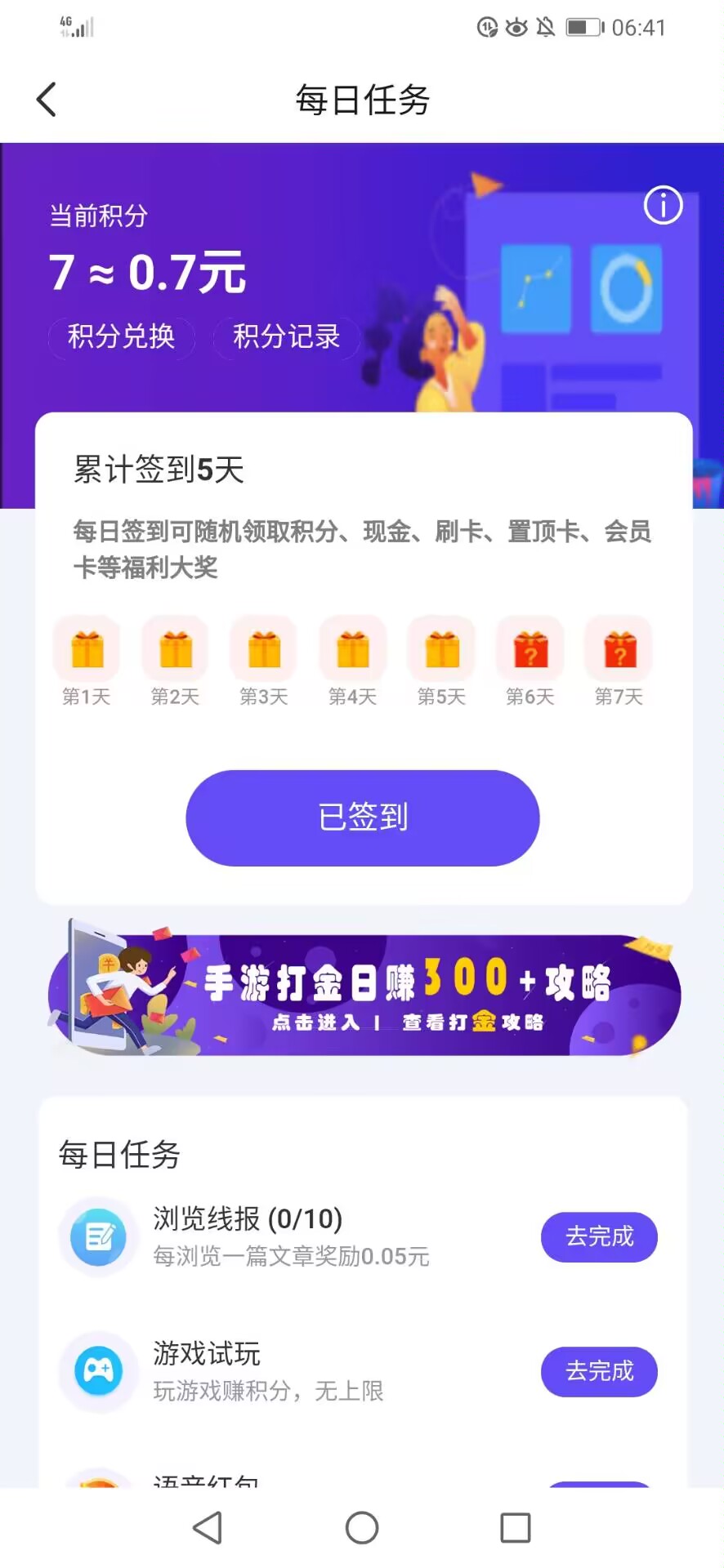Open the 手游打金 strategy banner

pyautogui.click(x=363, y=993)
